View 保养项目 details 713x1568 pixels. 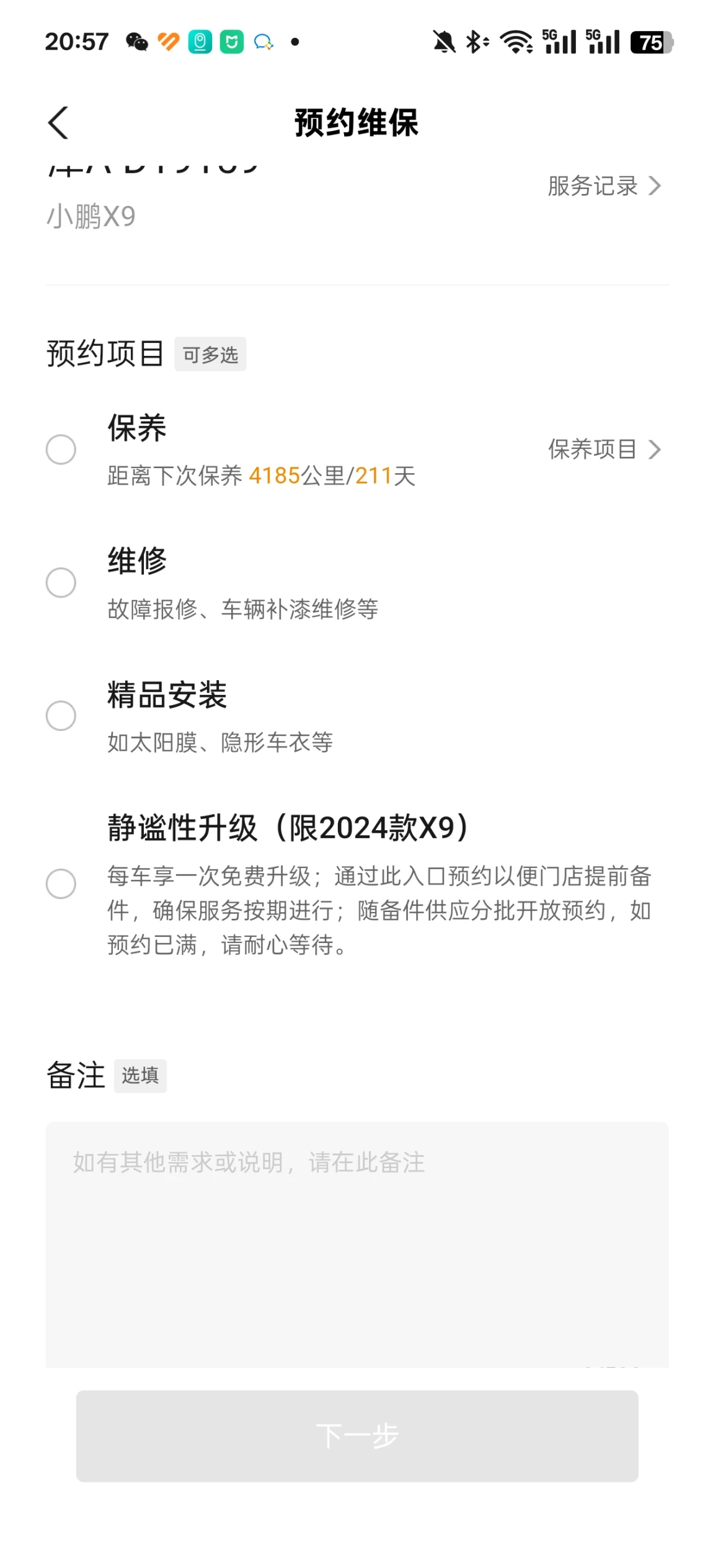[603, 450]
